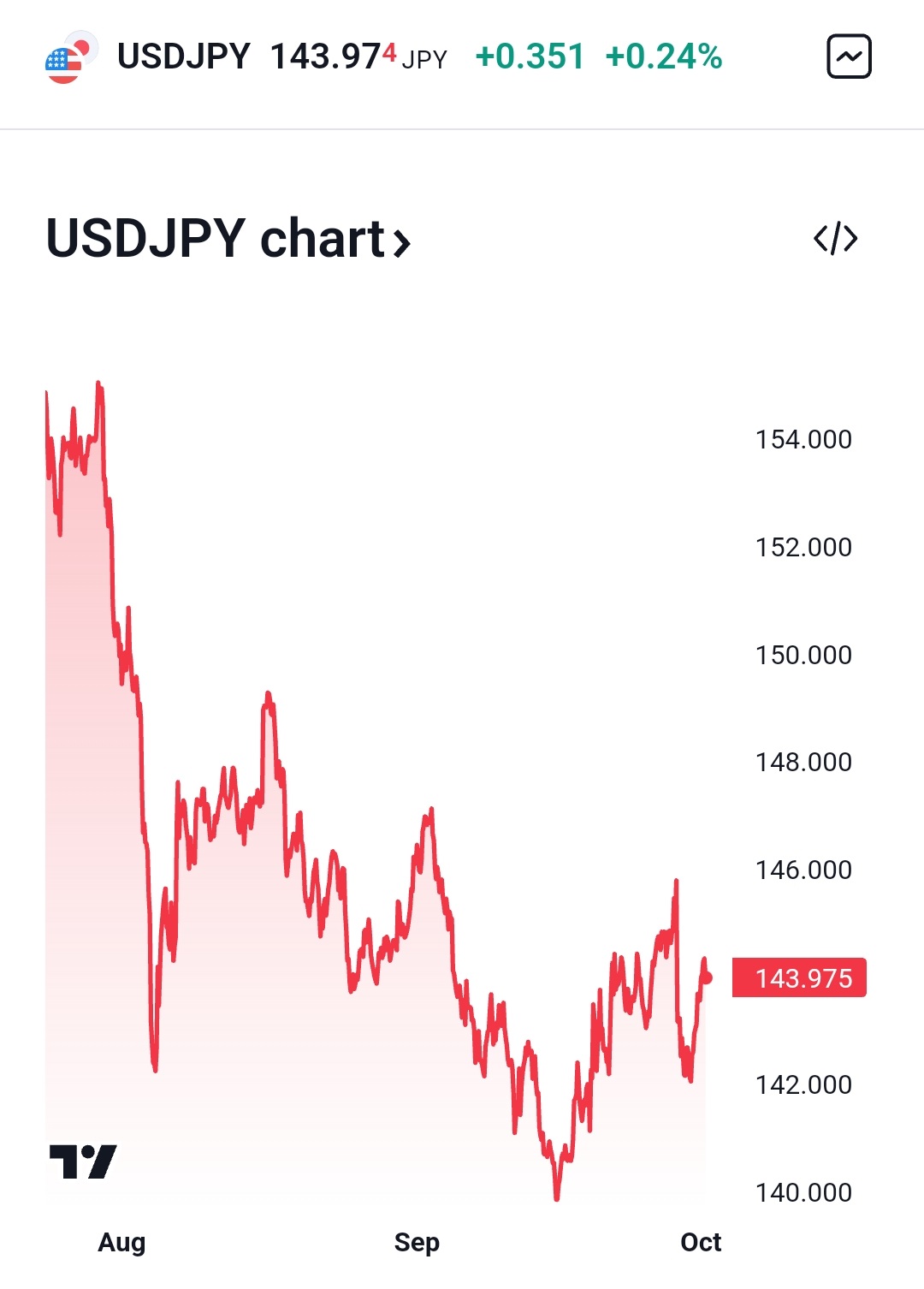Click the Oct label on the time axis

tap(702, 1243)
